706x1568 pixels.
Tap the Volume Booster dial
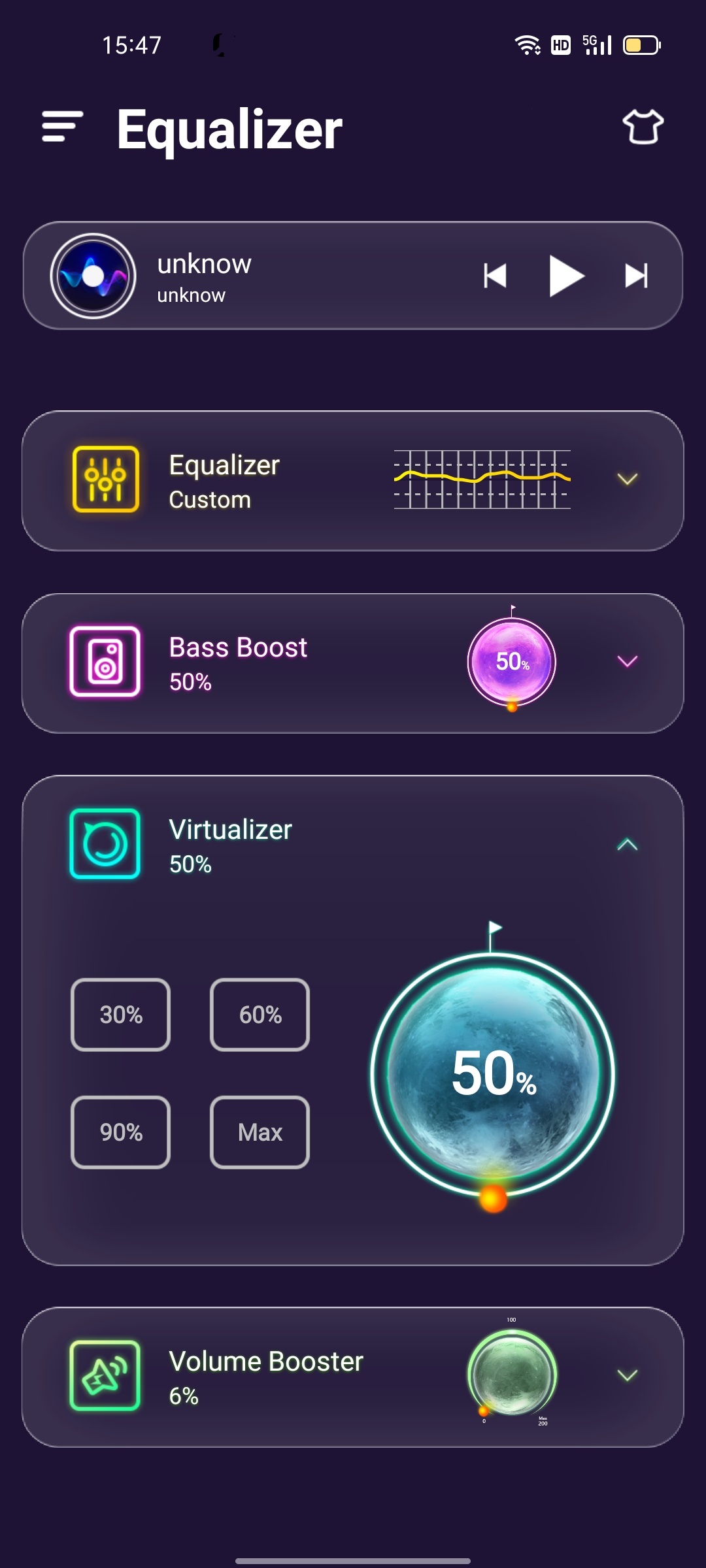coord(512,1373)
